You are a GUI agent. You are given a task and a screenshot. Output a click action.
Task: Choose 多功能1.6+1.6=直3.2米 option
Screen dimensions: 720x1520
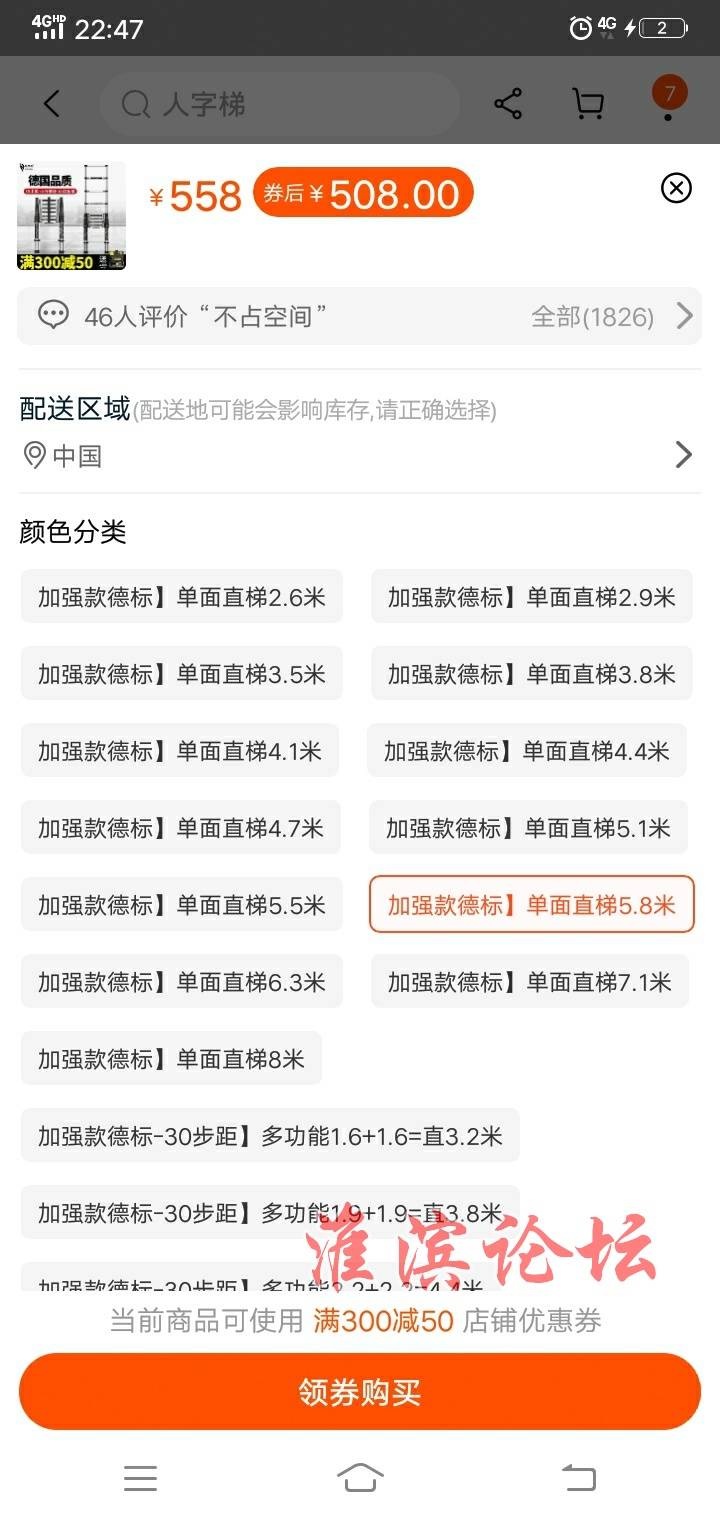[x=270, y=1136]
